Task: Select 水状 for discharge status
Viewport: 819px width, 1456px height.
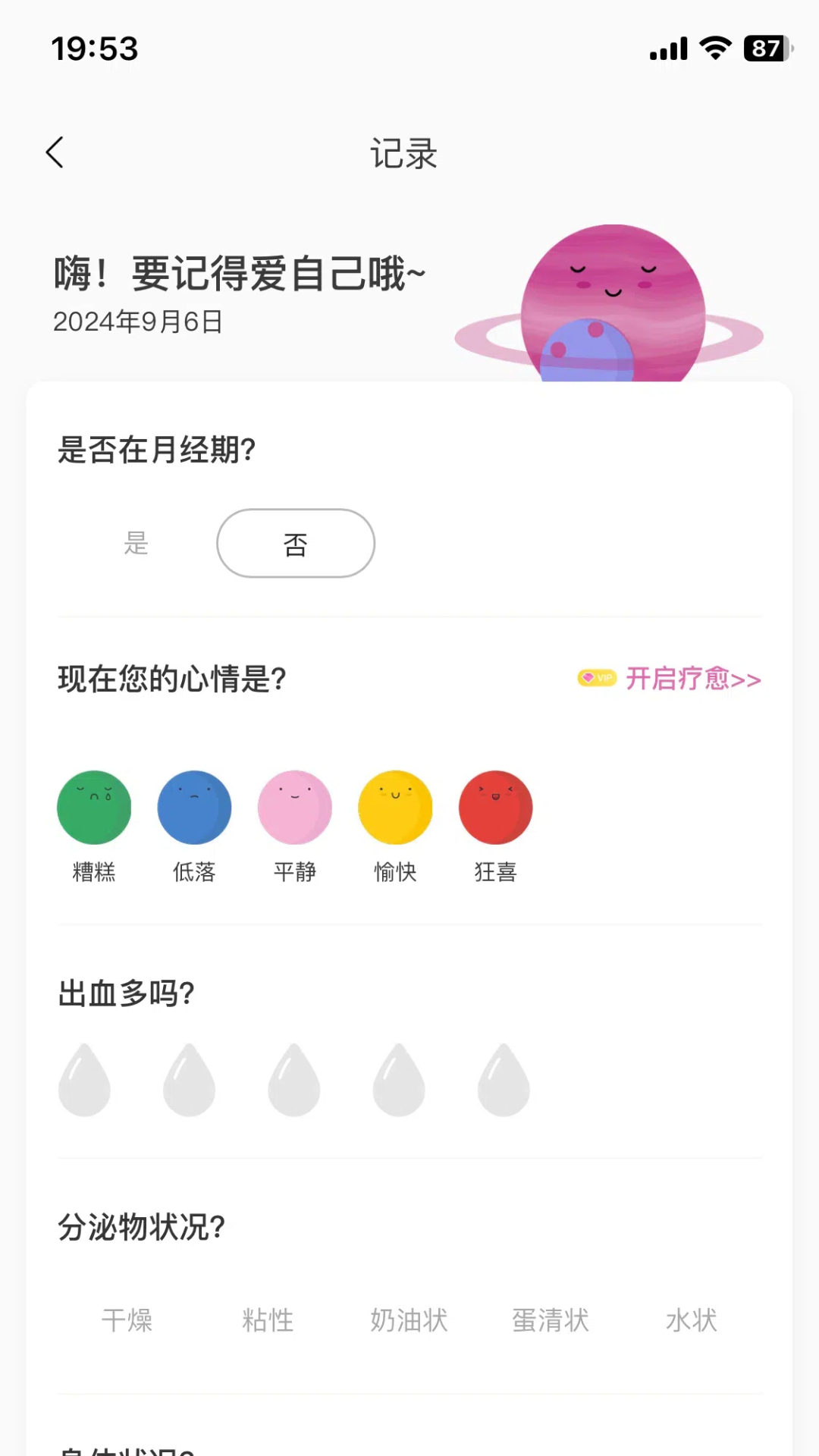Action: pos(691,1319)
